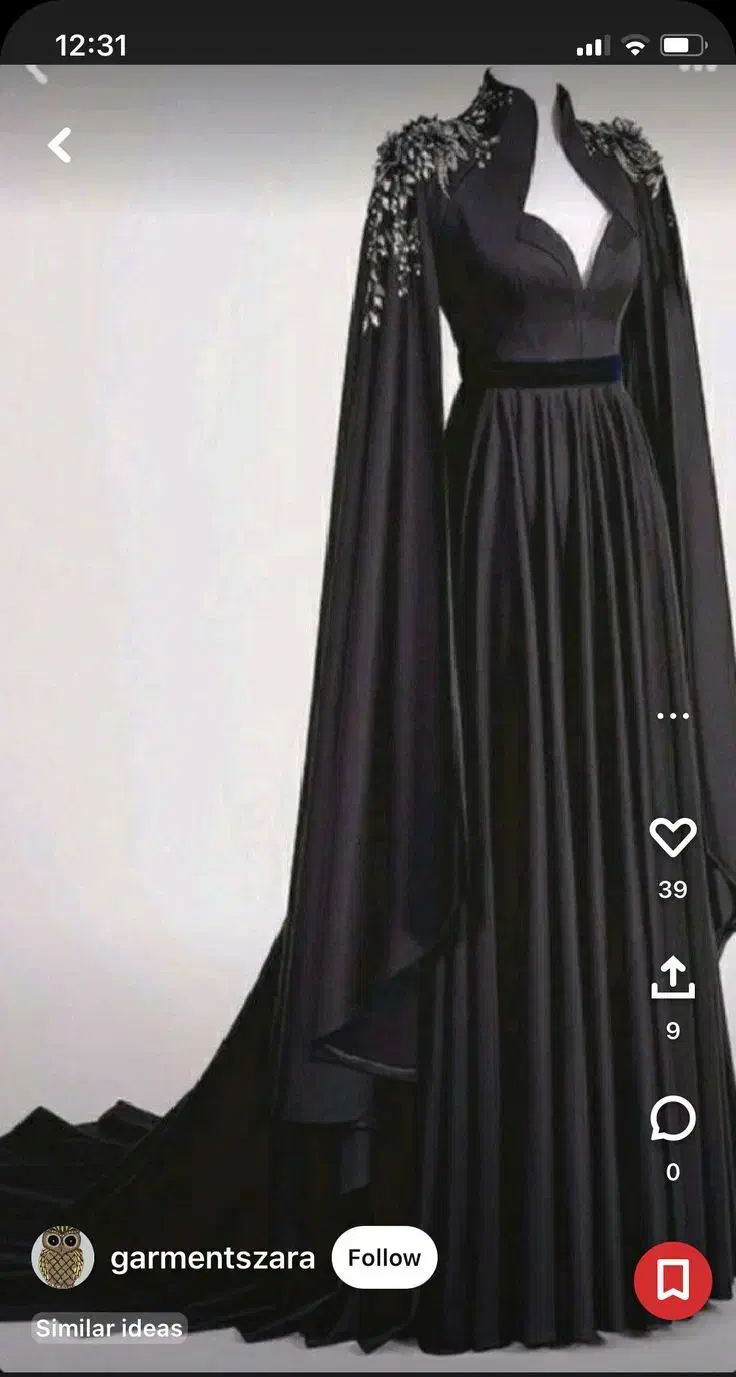Open garmentszara's profile by tapping the username
Viewport: 736px width, 1377px height.
tap(213, 1257)
